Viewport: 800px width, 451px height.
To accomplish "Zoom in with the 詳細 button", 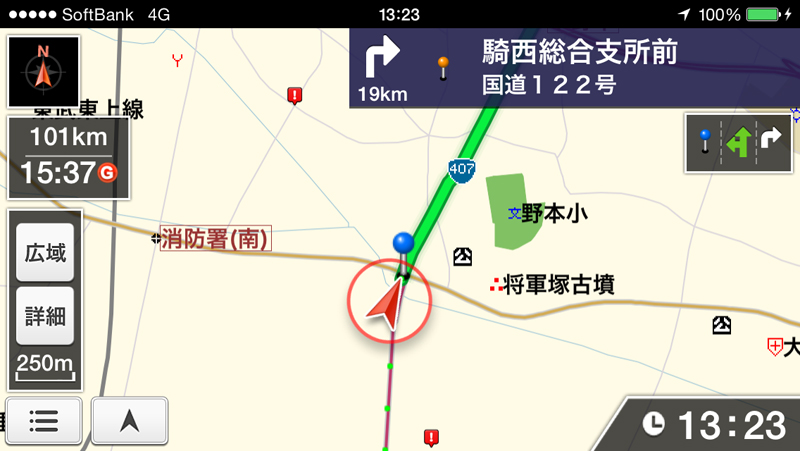I will click(45, 316).
